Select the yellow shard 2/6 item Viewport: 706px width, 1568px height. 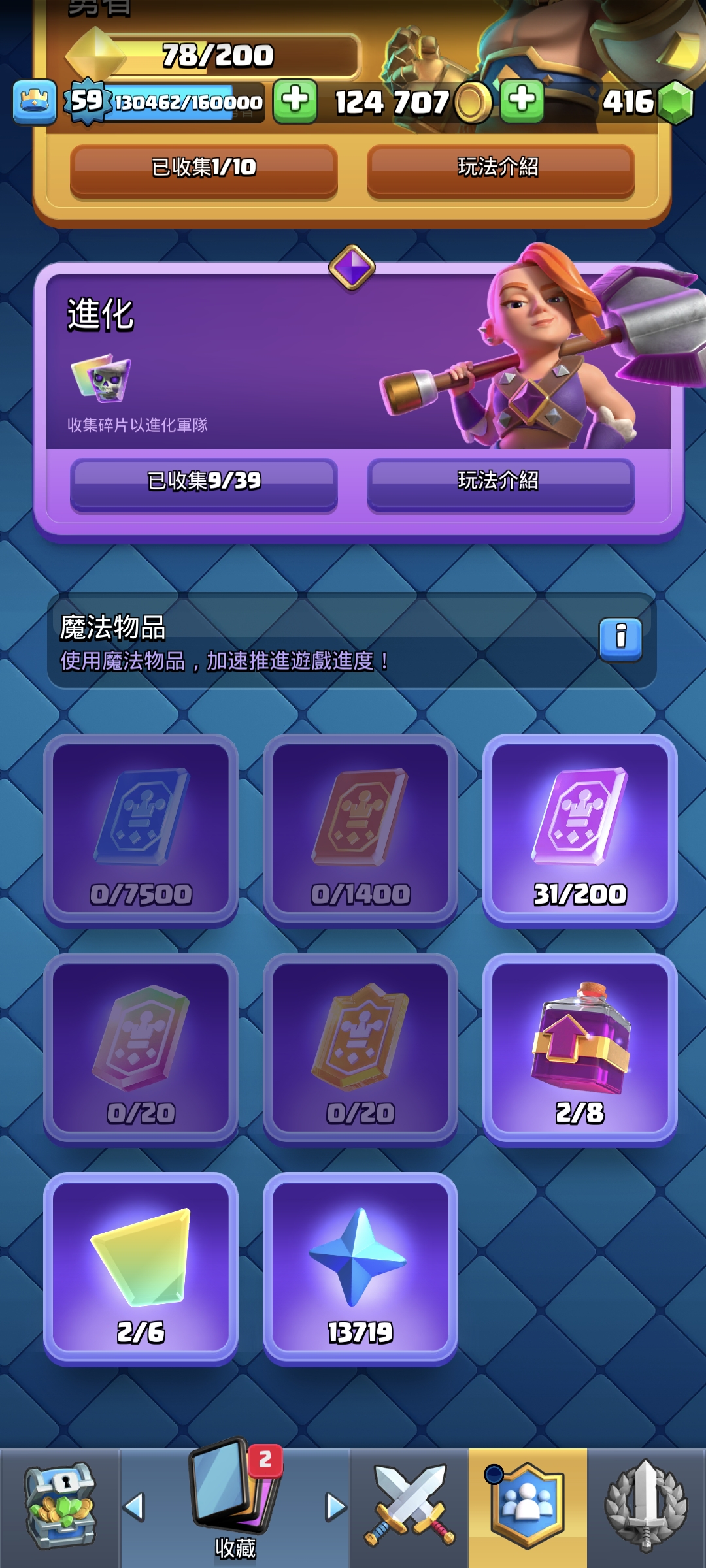[x=141, y=1267]
